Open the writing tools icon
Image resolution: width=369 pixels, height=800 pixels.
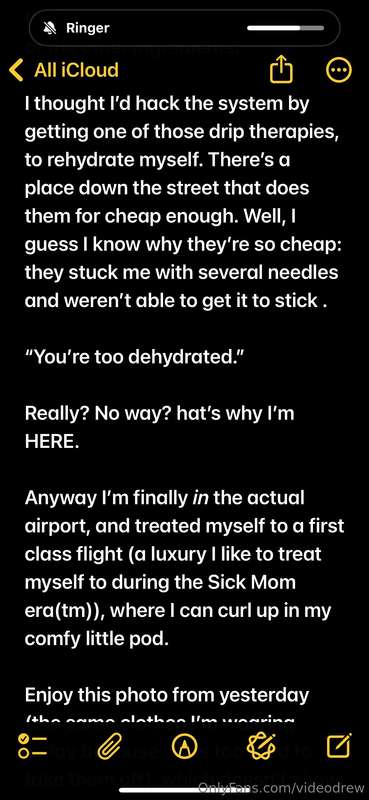[x=261, y=745]
